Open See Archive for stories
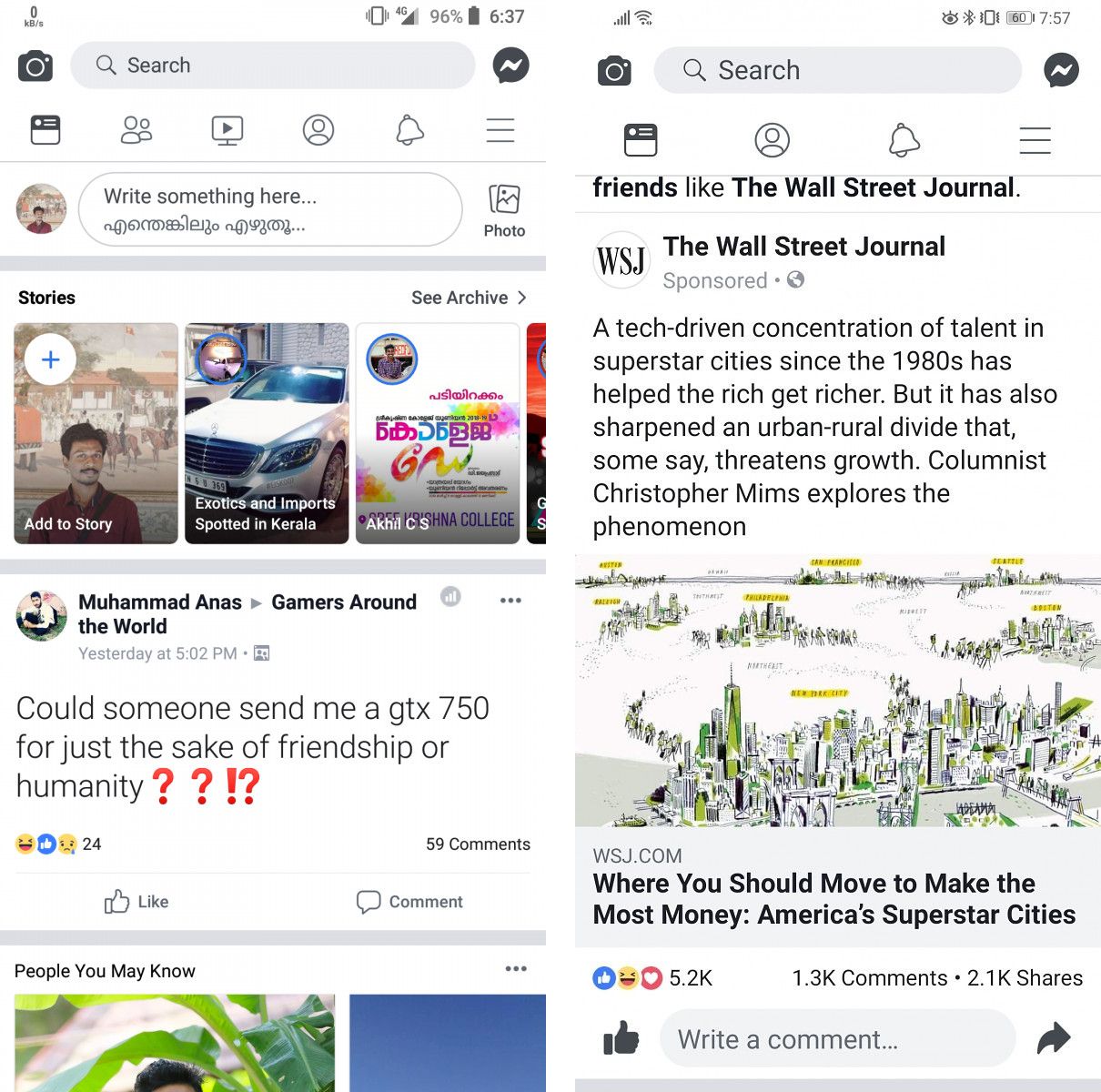Viewport: 1101px width, 1092px height. pyautogui.click(x=468, y=298)
